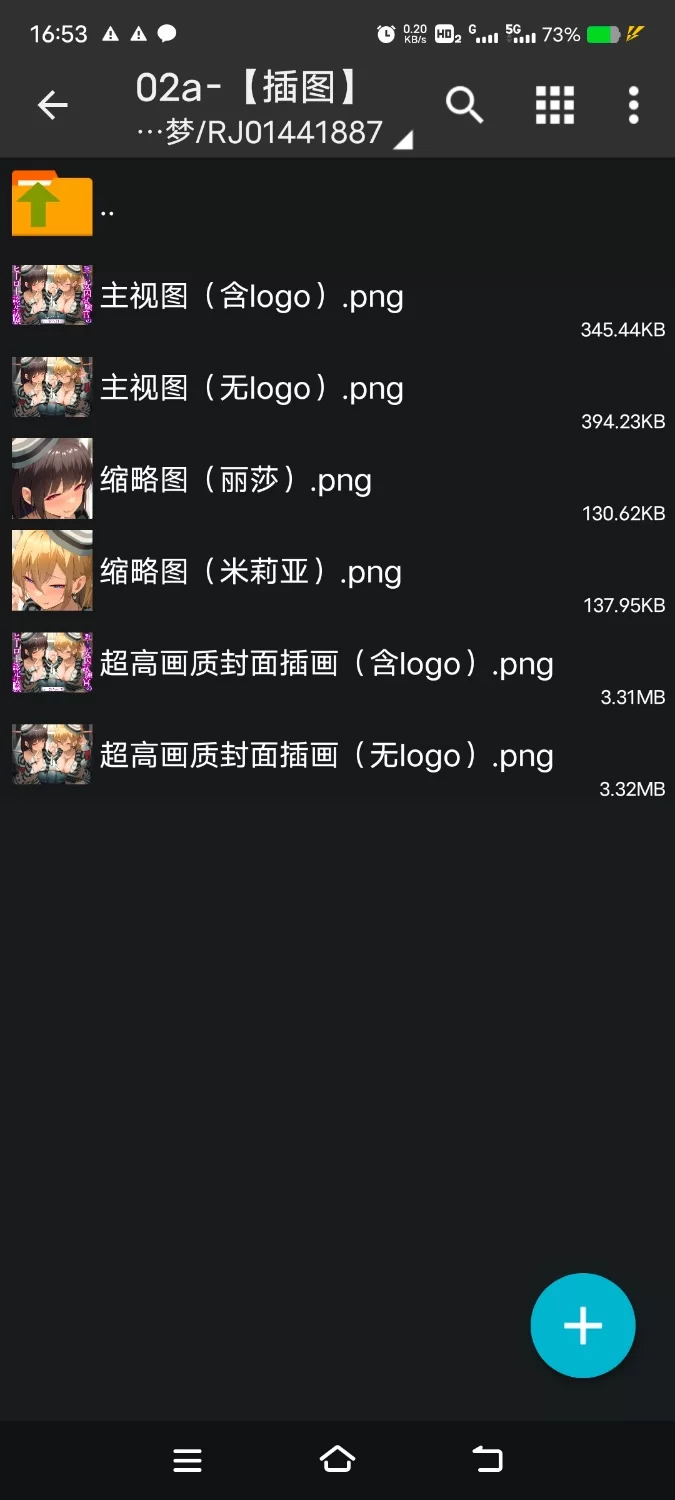Screen dimensions: 675x1500
Task: Open recent apps from the navigation bar
Action: (187, 1460)
